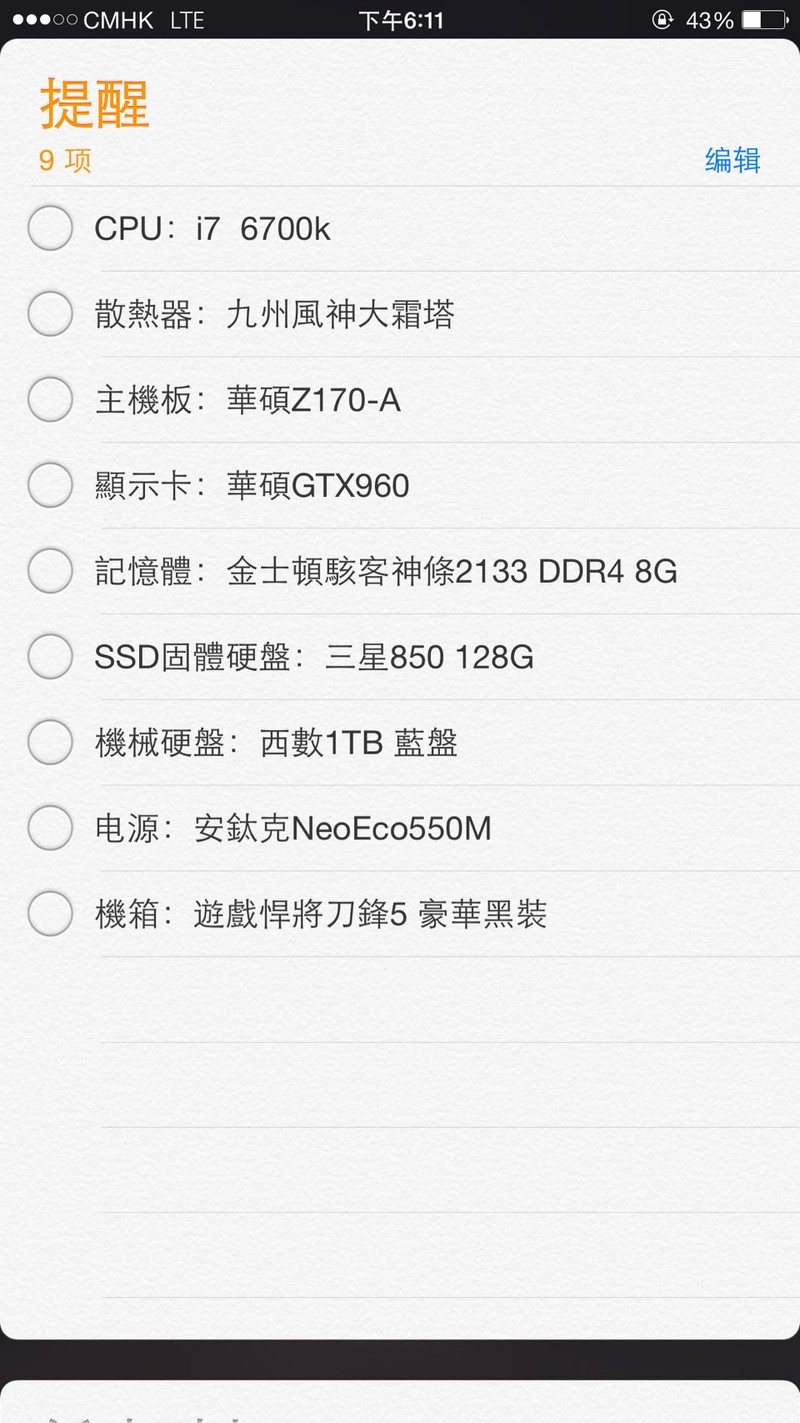
Task: Tick the 顯示卡 華碩GTX960 reminder circle
Action: pos(50,486)
